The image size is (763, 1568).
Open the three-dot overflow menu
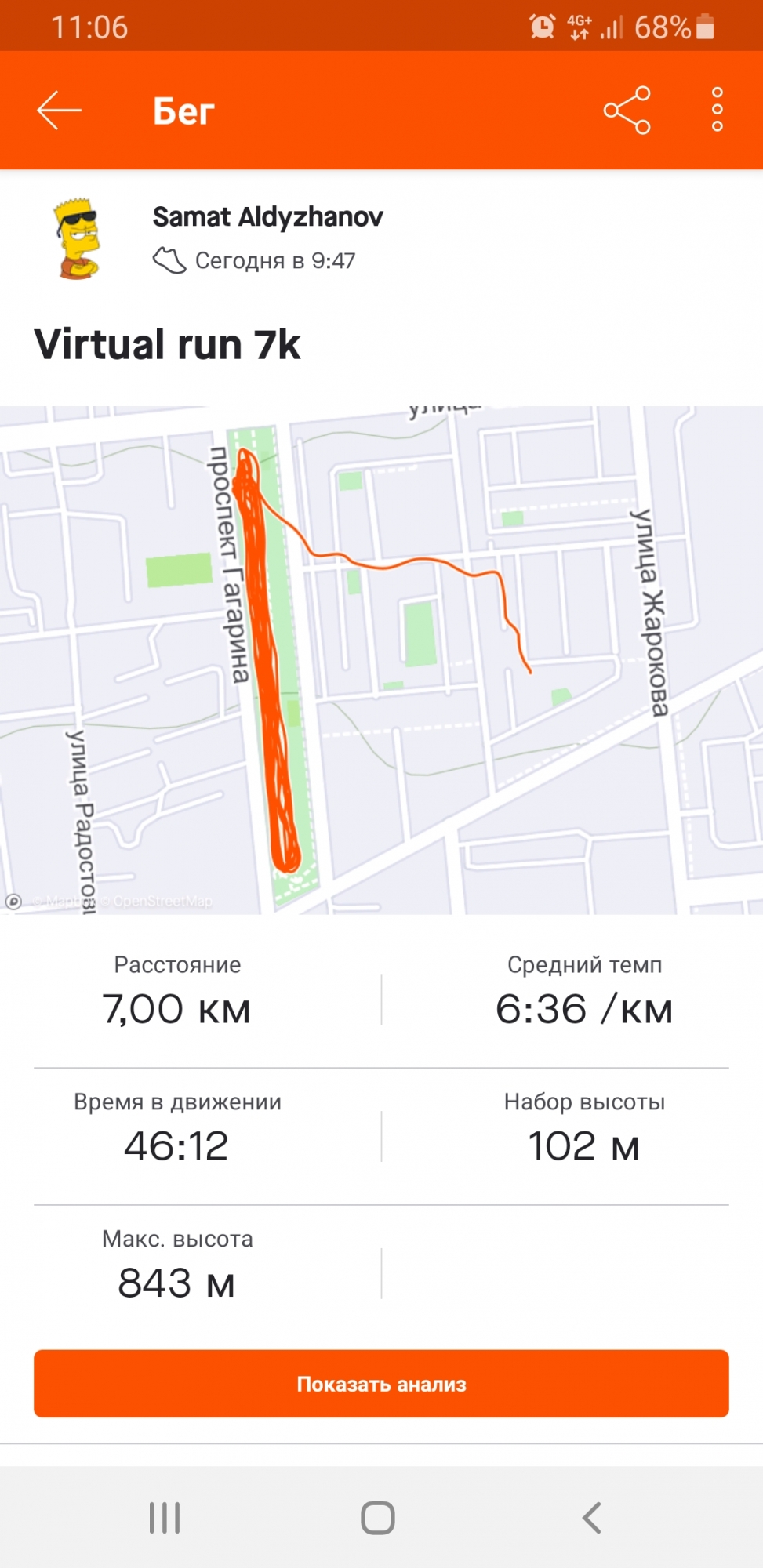click(x=717, y=111)
